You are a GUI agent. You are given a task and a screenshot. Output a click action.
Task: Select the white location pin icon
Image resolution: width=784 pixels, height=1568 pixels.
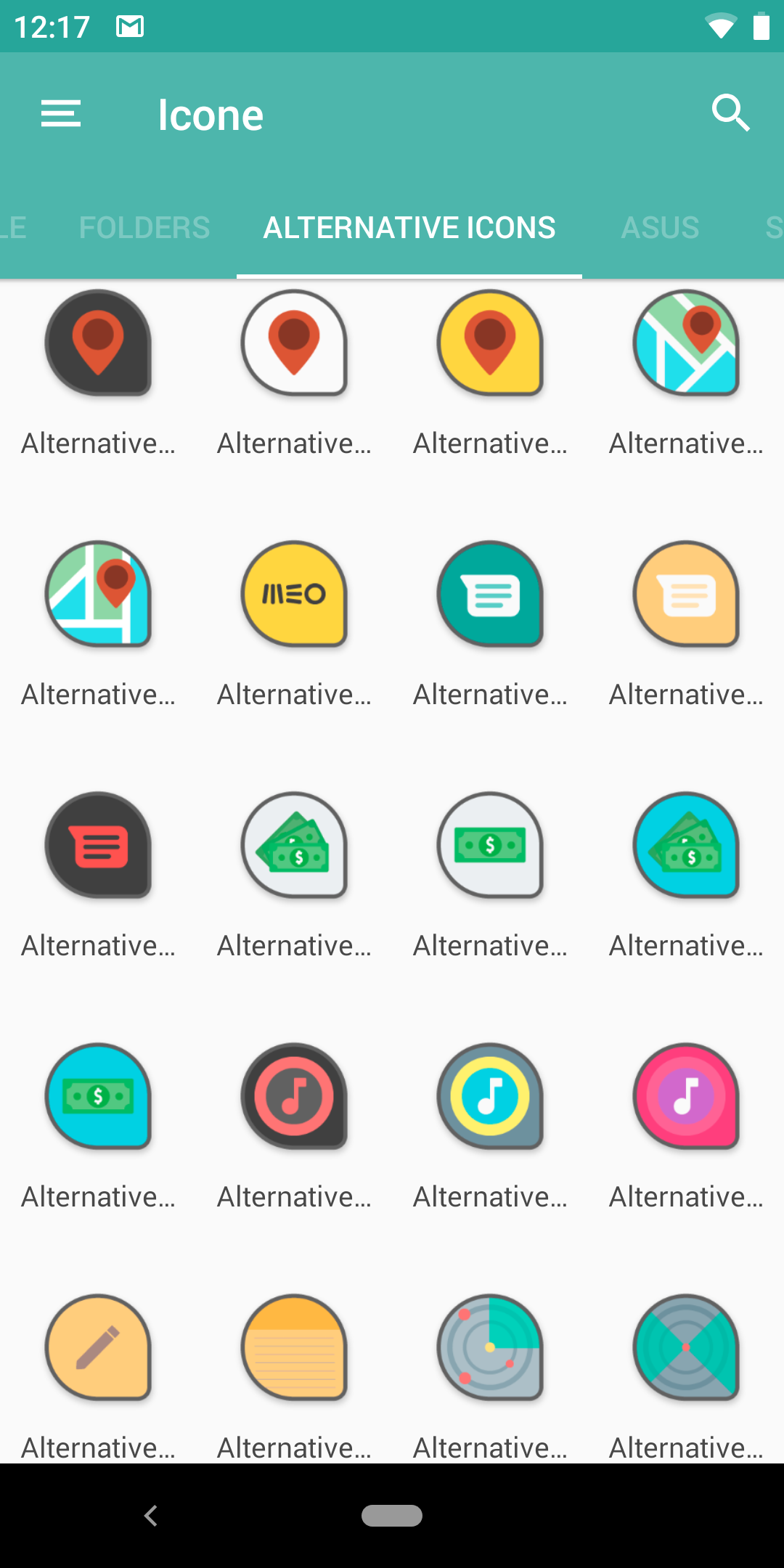click(x=294, y=343)
